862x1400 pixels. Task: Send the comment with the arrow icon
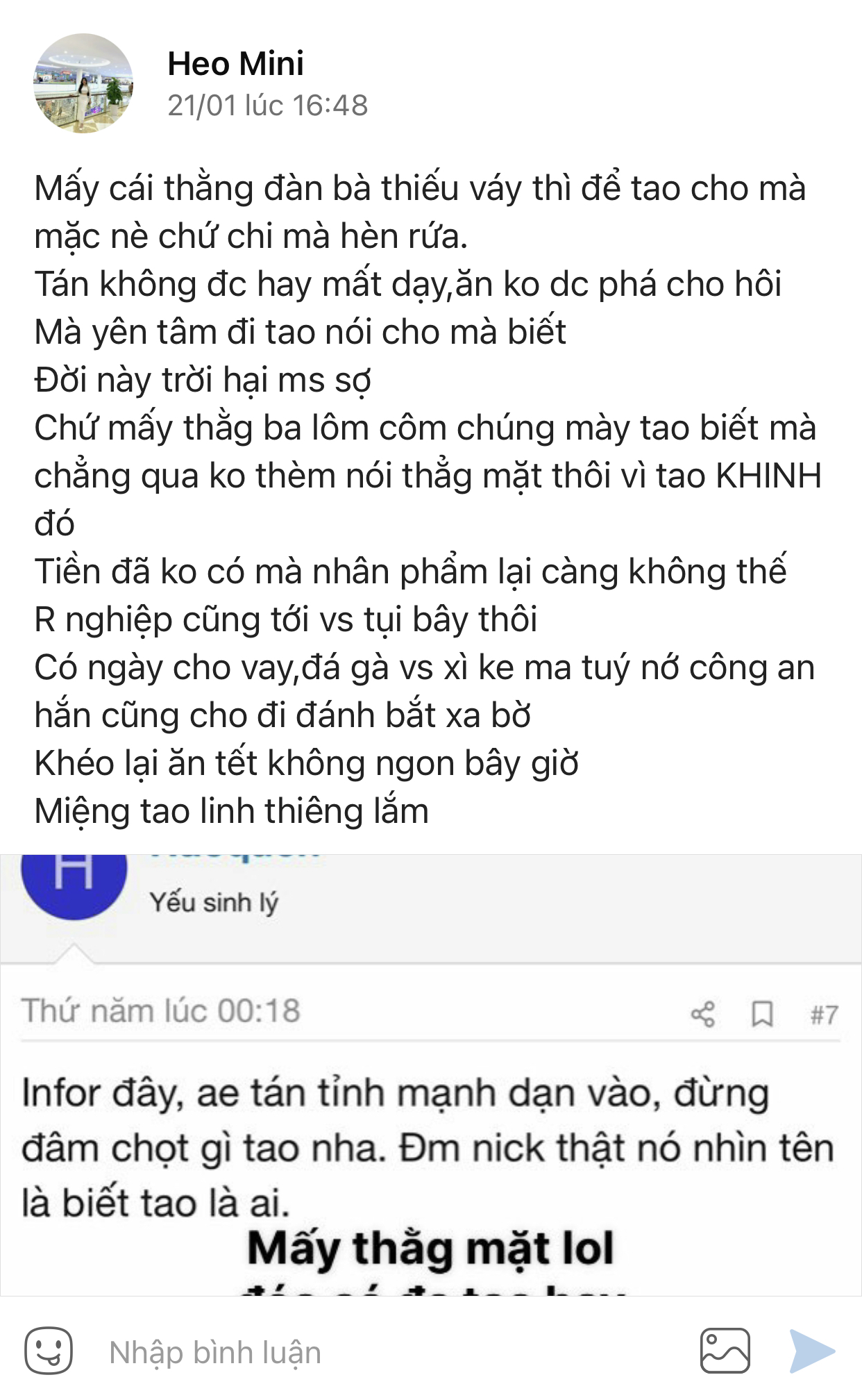pos(811,1351)
